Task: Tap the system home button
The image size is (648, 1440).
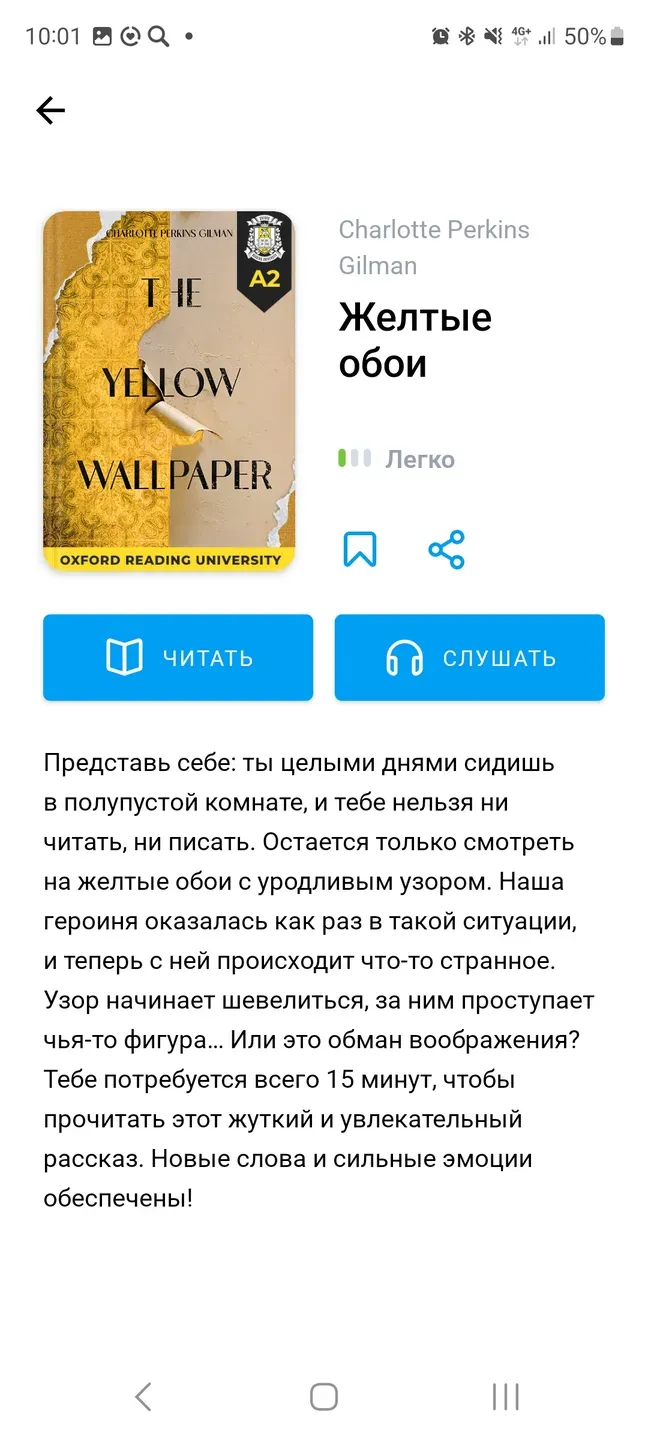Action: (x=324, y=1396)
